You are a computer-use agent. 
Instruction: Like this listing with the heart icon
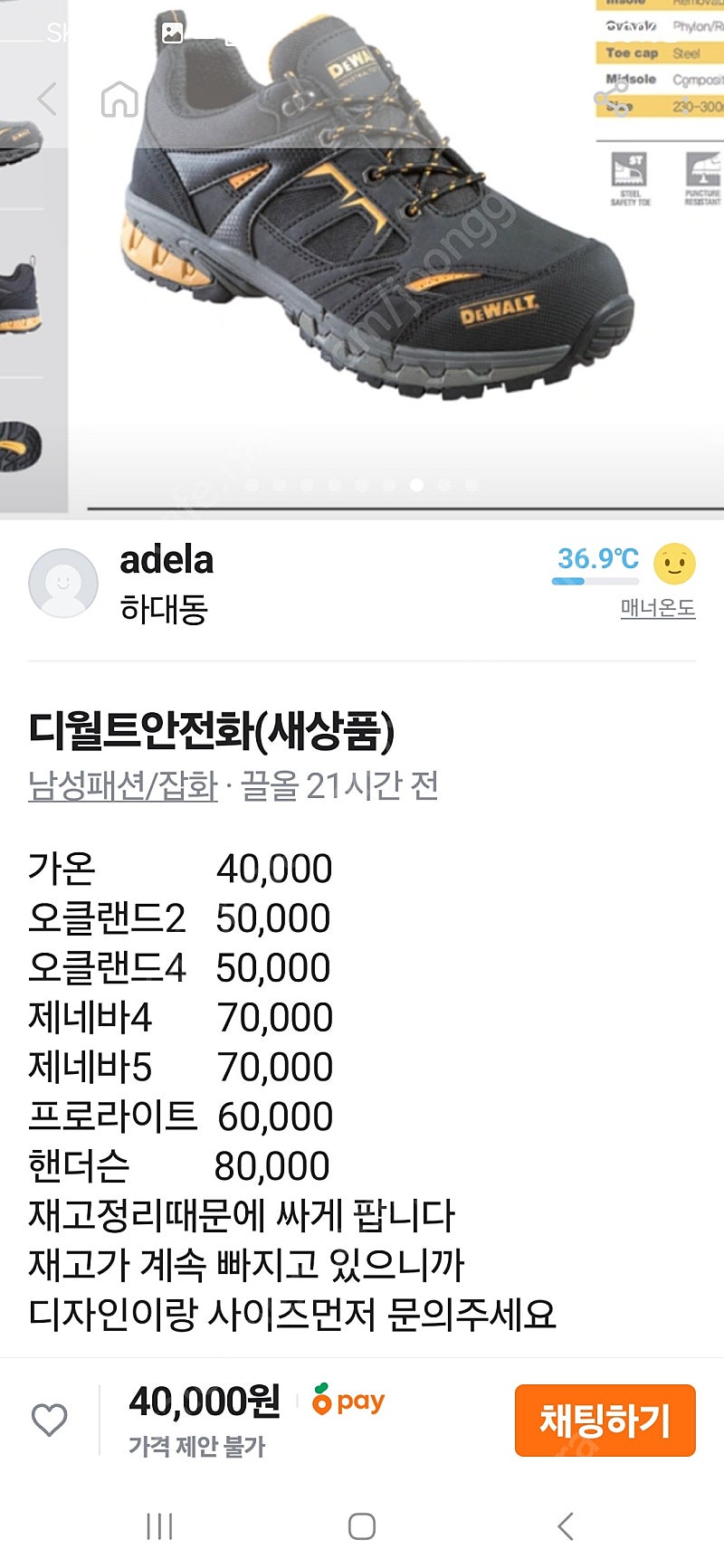tap(50, 1420)
